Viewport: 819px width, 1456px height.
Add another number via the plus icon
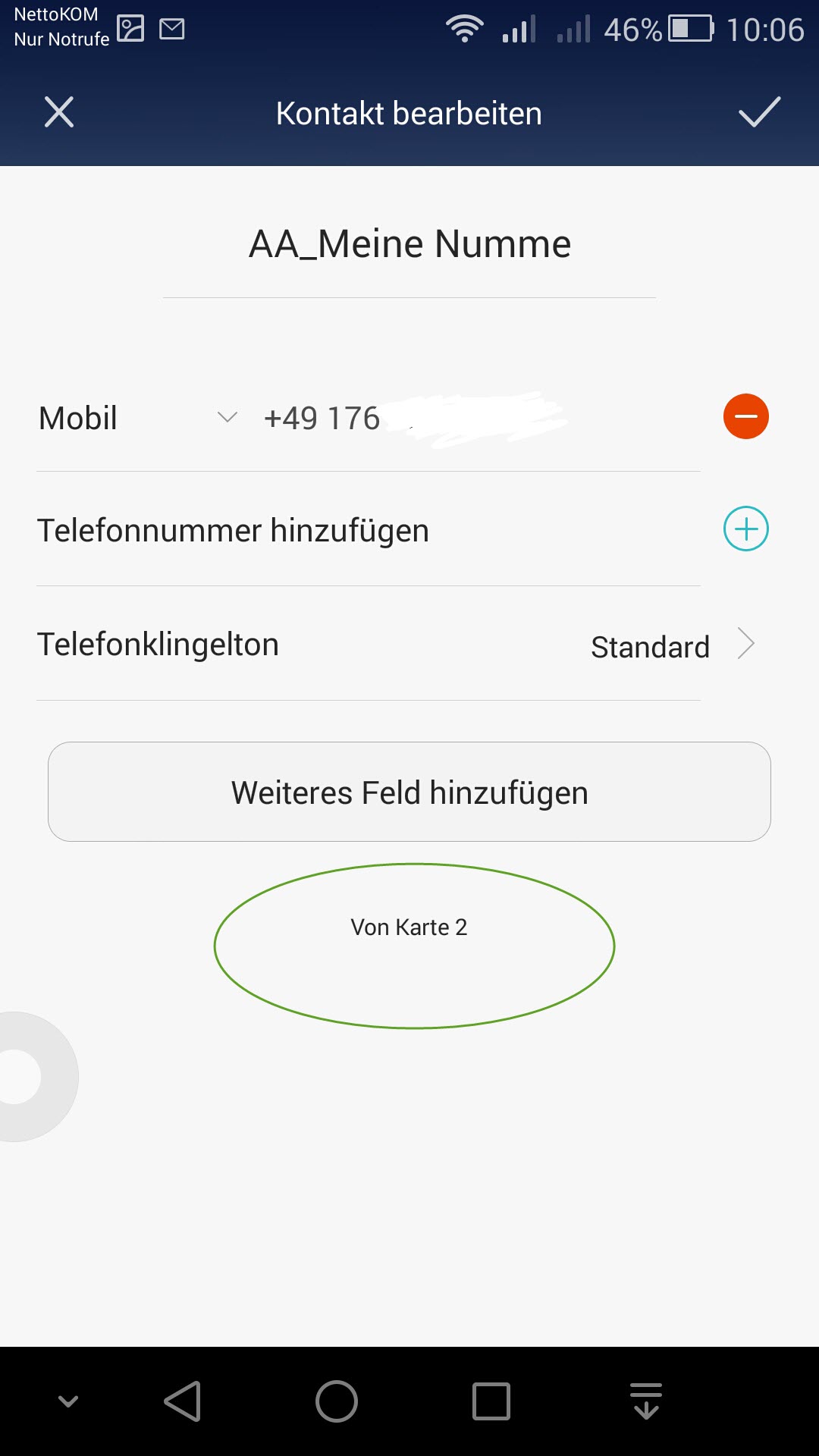[746, 529]
